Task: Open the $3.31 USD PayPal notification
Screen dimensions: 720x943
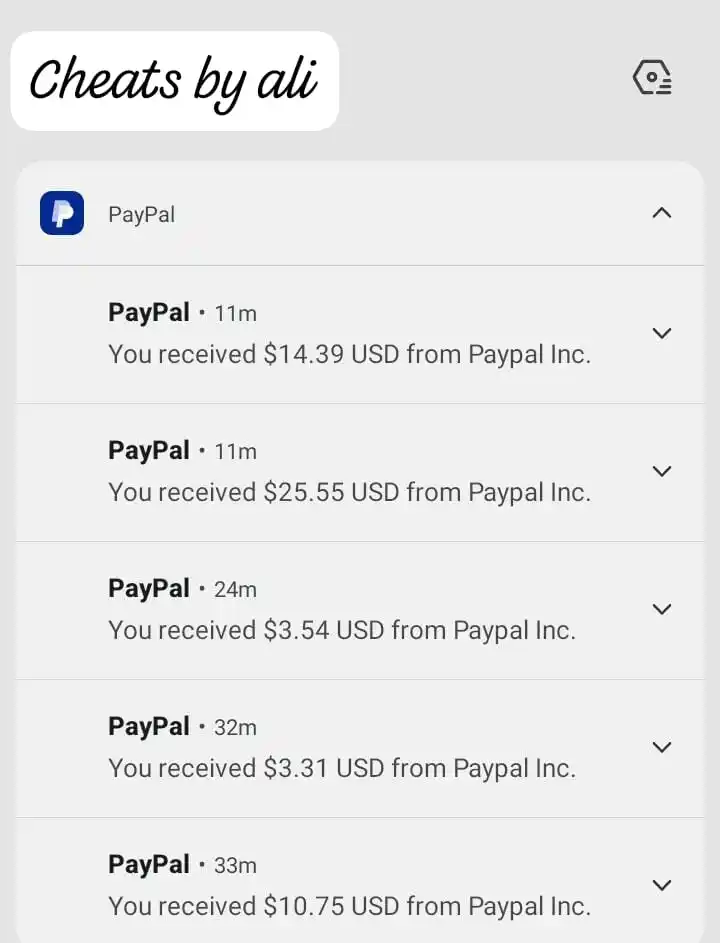Action: tap(340, 749)
